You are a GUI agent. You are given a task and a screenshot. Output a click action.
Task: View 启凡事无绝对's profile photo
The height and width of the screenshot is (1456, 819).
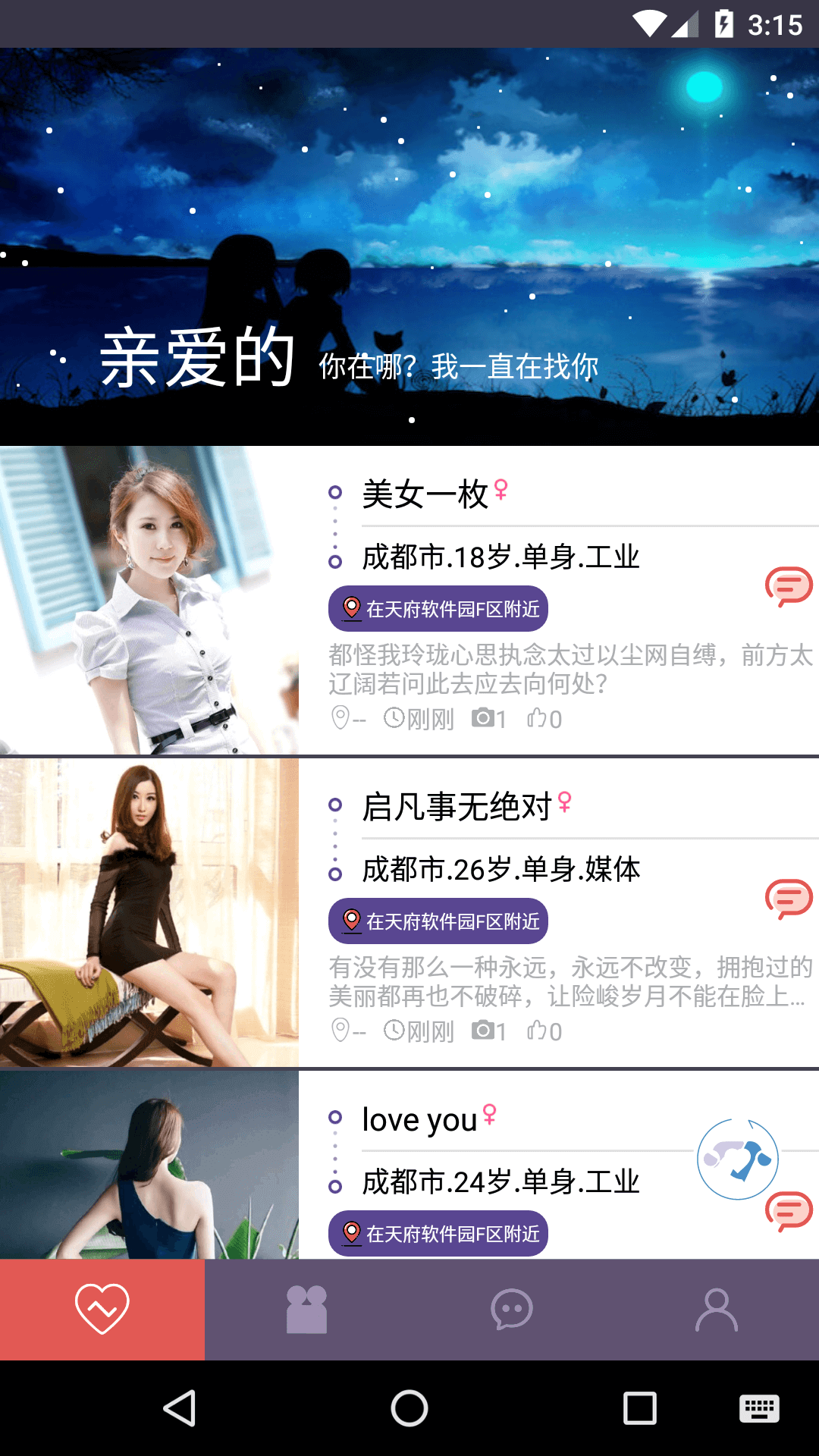(149, 912)
